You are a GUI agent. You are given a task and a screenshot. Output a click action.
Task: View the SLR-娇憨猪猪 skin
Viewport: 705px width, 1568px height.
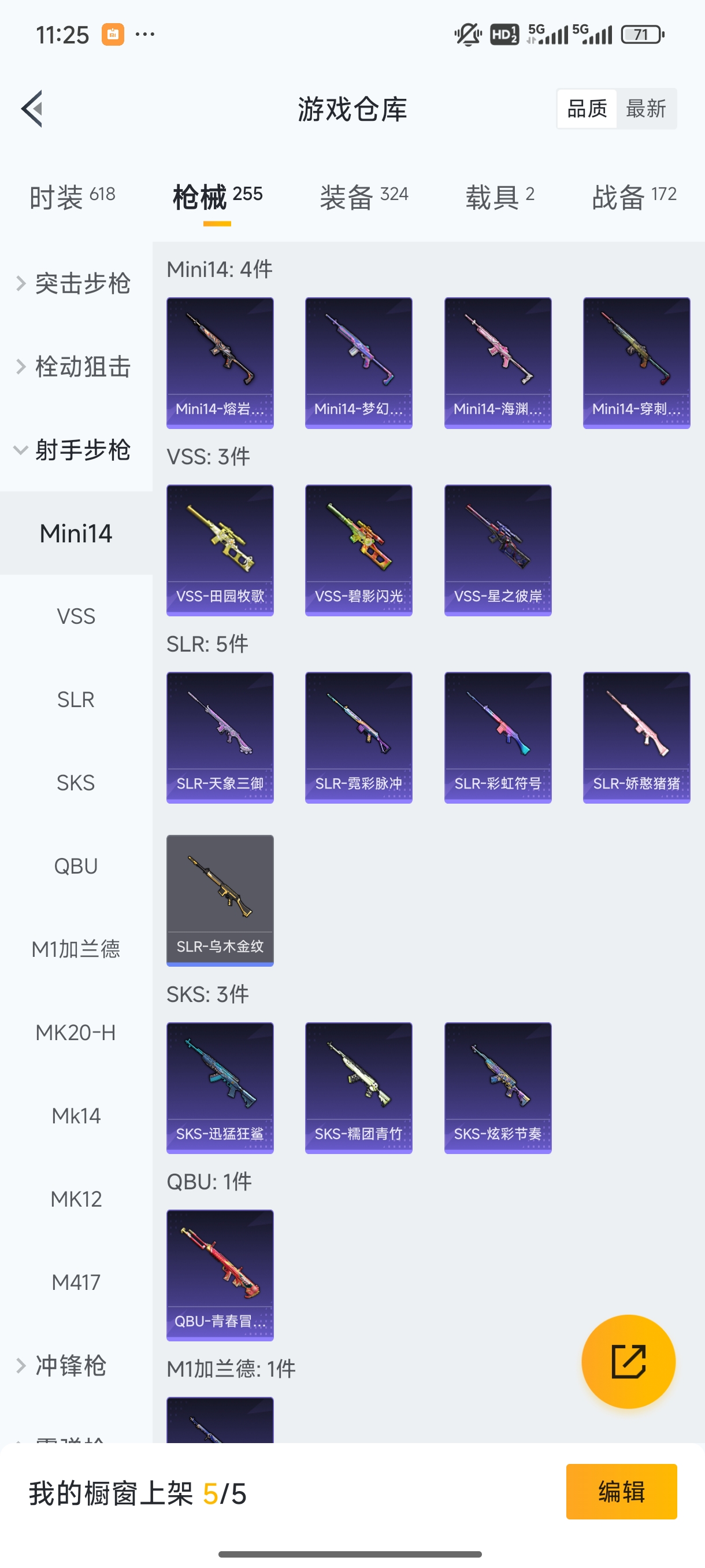[x=636, y=737]
